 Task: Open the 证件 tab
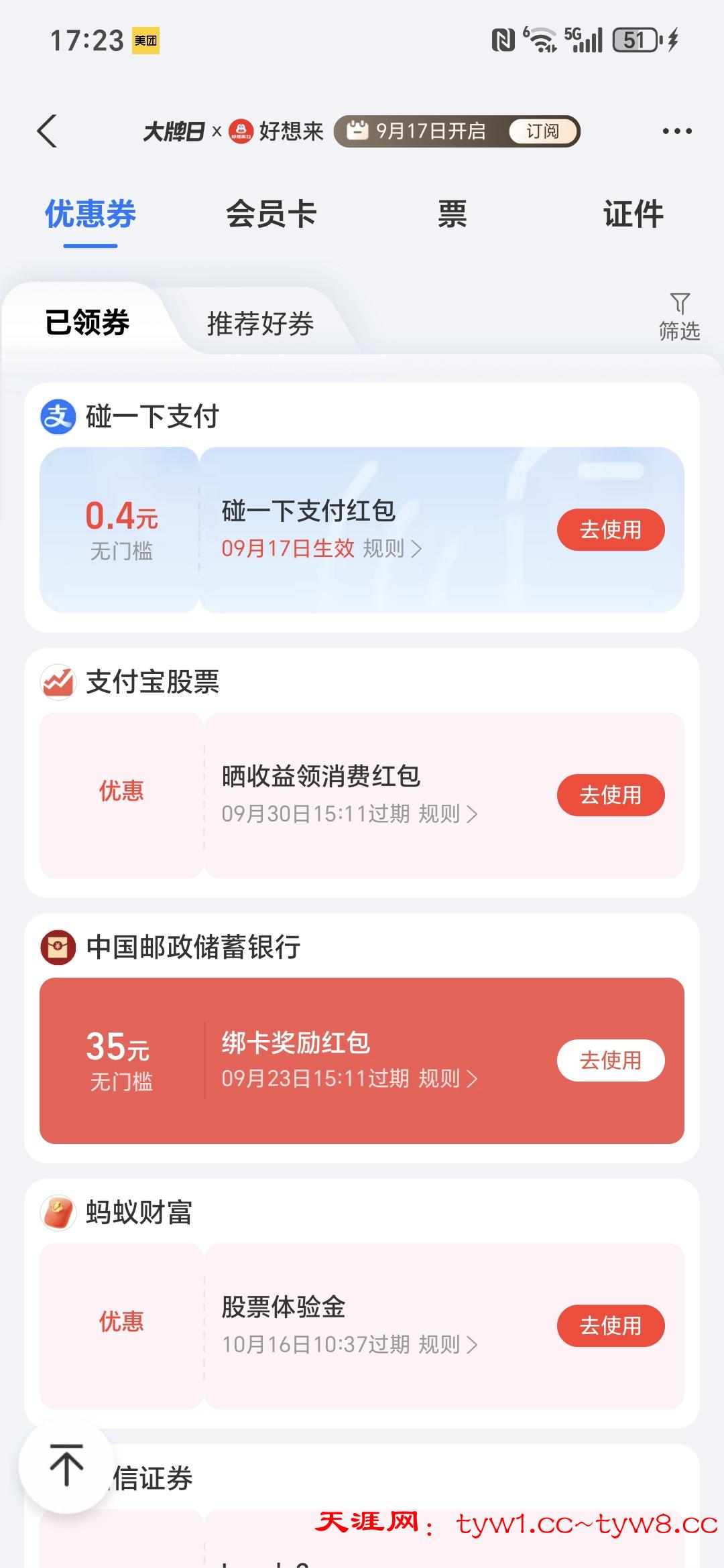633,214
